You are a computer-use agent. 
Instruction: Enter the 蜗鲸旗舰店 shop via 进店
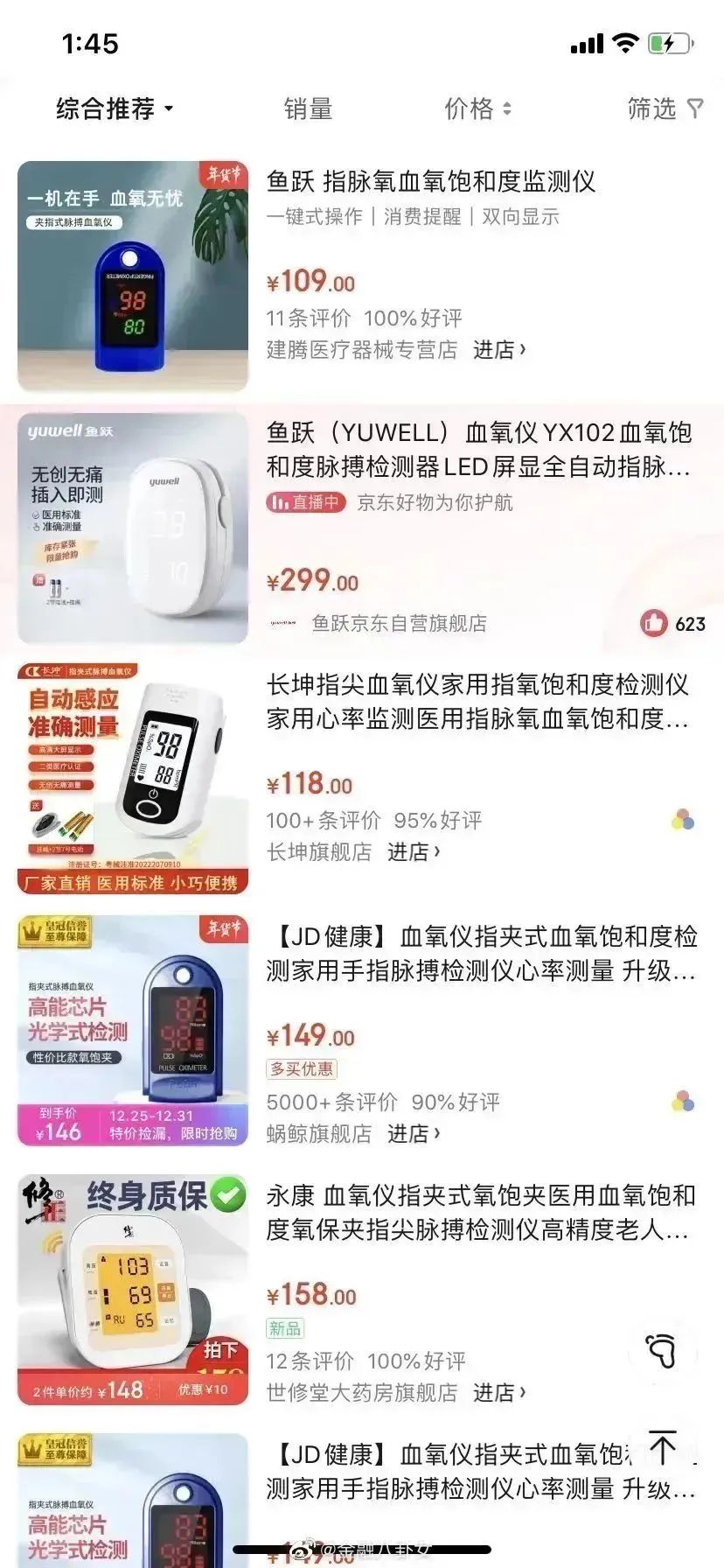point(414,1134)
